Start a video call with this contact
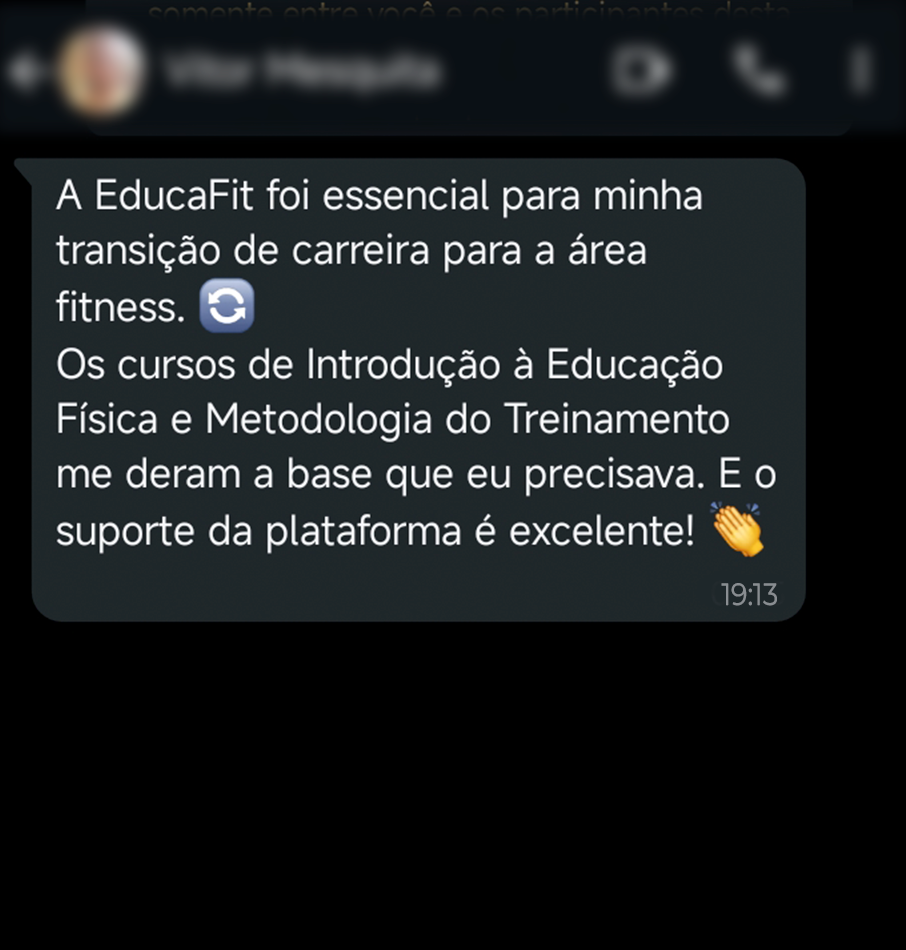 [643, 72]
